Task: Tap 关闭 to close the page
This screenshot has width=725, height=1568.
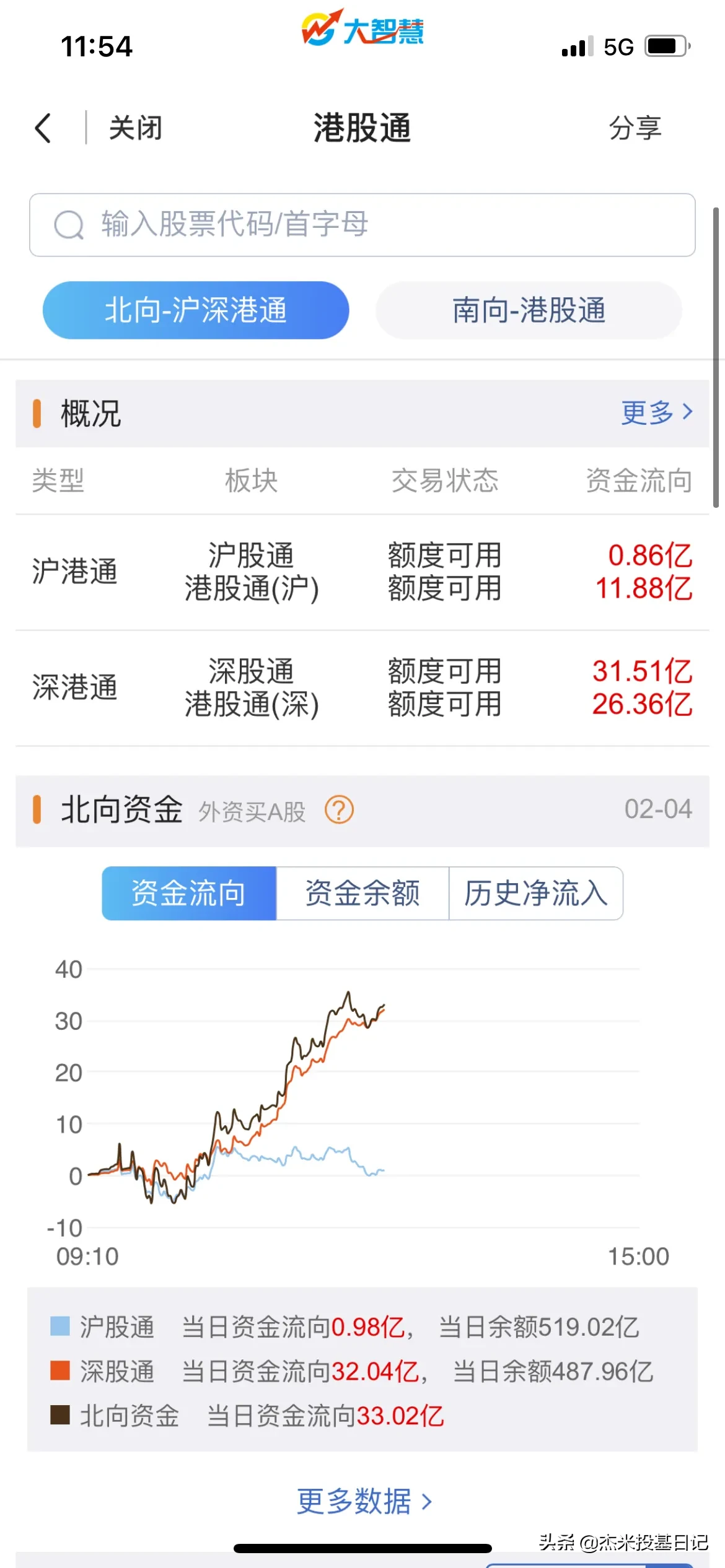Action: [136, 128]
